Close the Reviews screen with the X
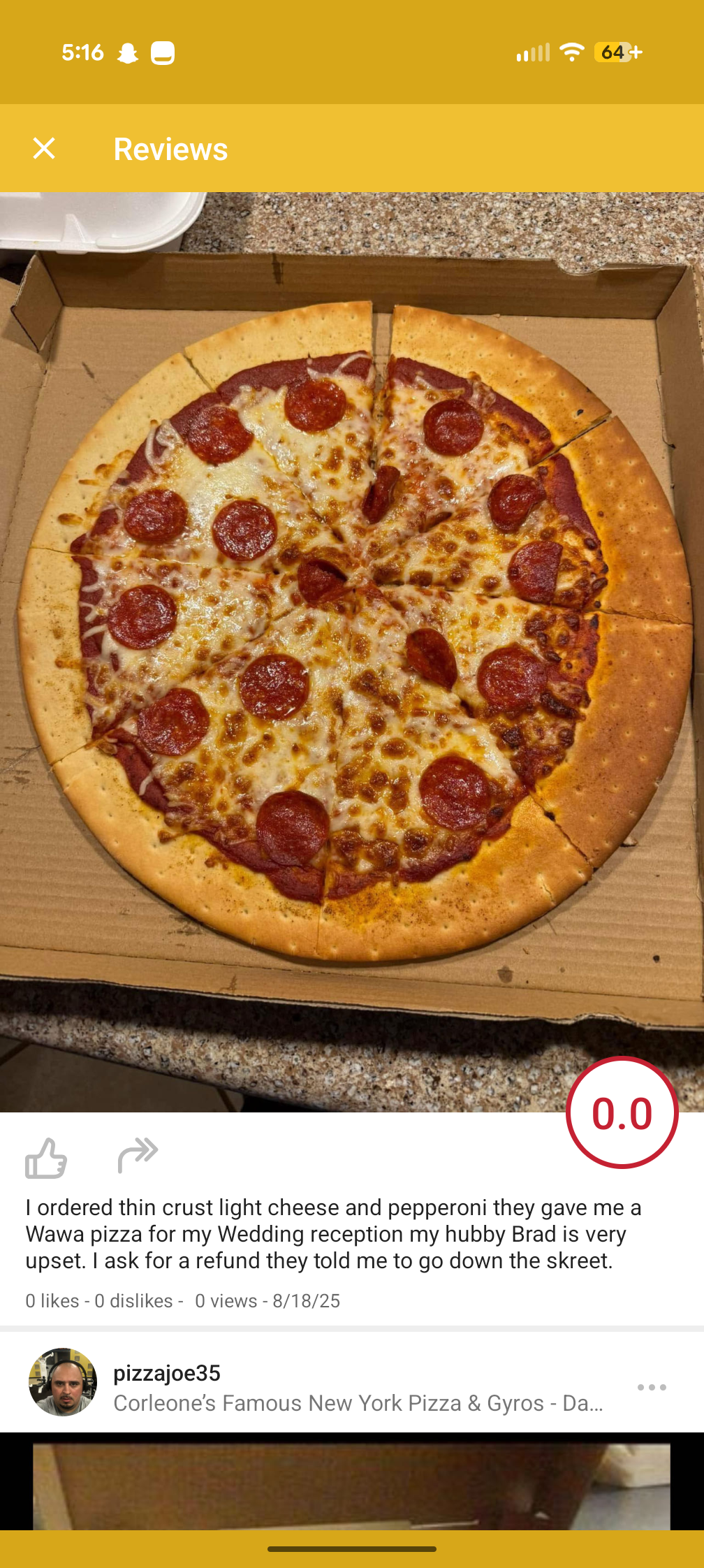Screen dimensions: 704x1568 click(44, 148)
